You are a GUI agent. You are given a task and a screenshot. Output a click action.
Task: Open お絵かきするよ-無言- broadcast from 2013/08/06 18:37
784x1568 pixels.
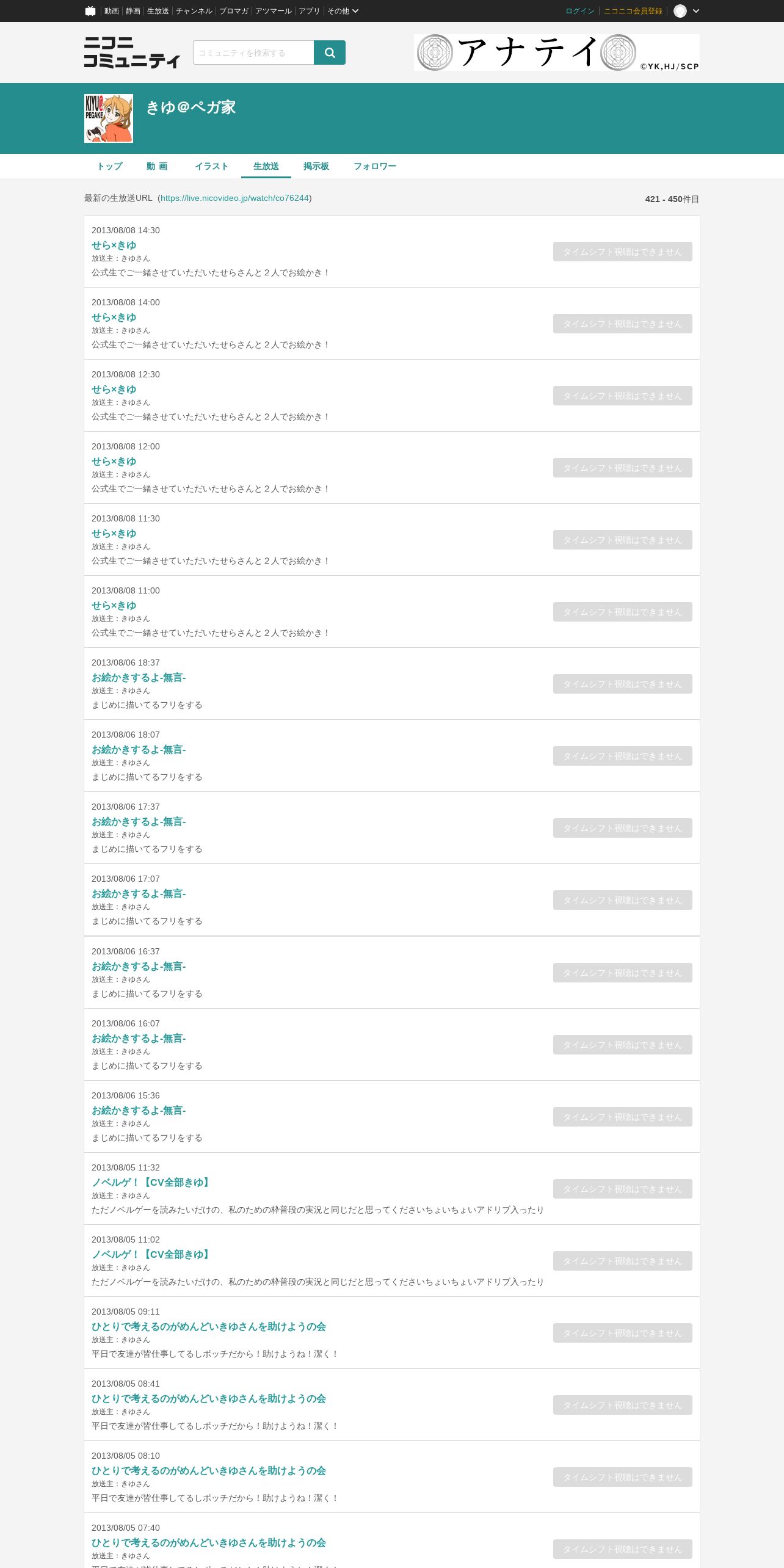coord(139,678)
